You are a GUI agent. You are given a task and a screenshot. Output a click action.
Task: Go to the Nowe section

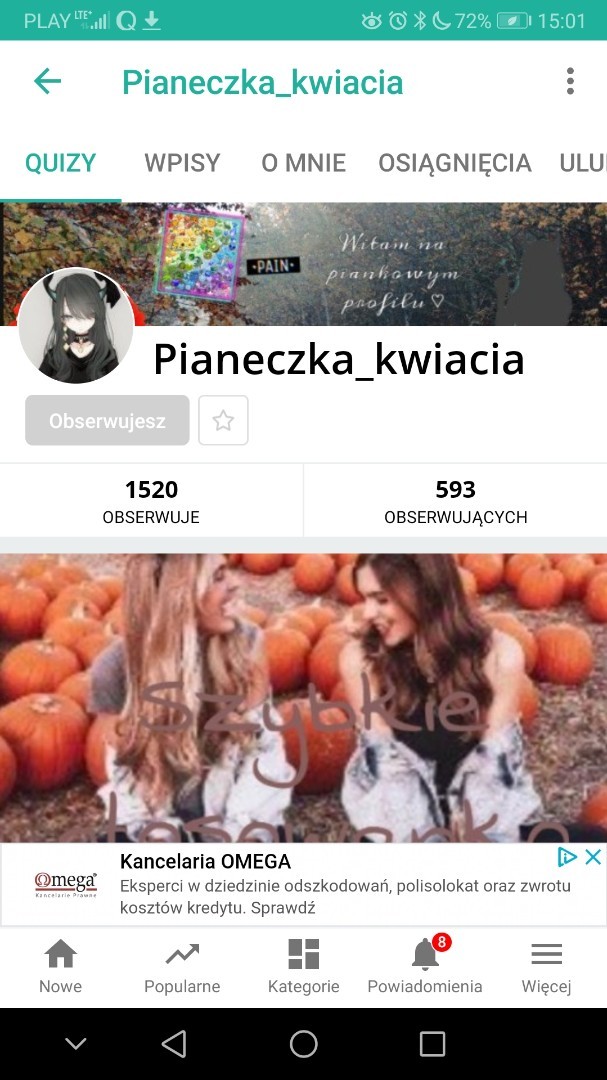60,966
